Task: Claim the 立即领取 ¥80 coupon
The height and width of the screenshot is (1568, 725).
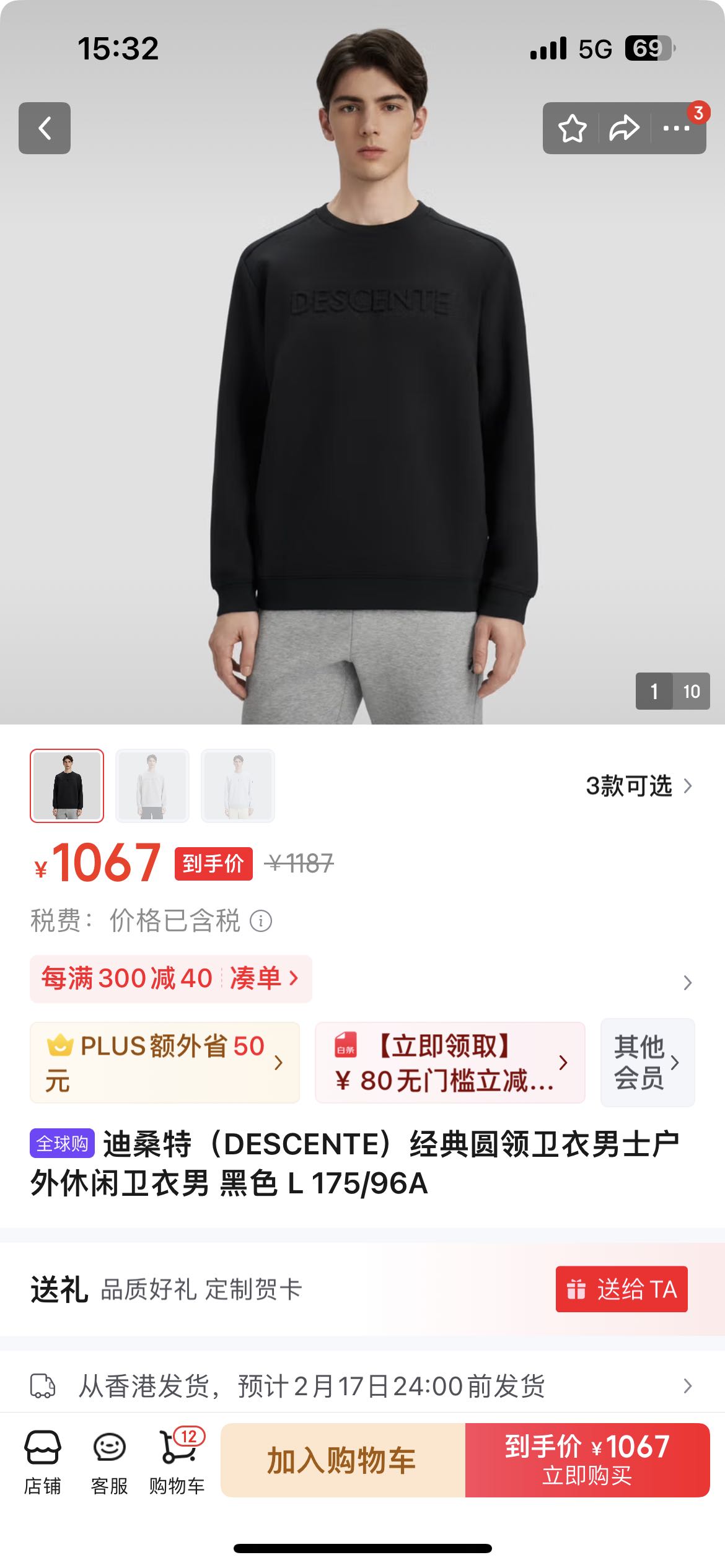Action: (x=450, y=1063)
